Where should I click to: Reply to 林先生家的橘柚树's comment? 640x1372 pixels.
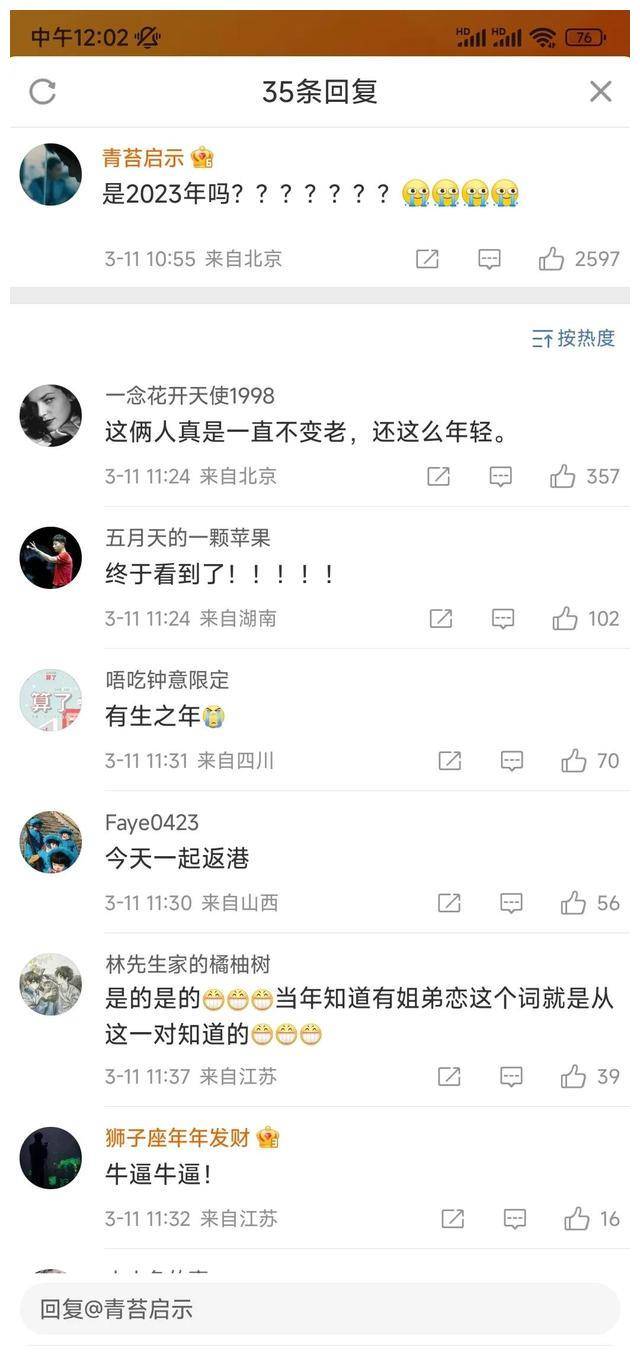click(511, 1077)
